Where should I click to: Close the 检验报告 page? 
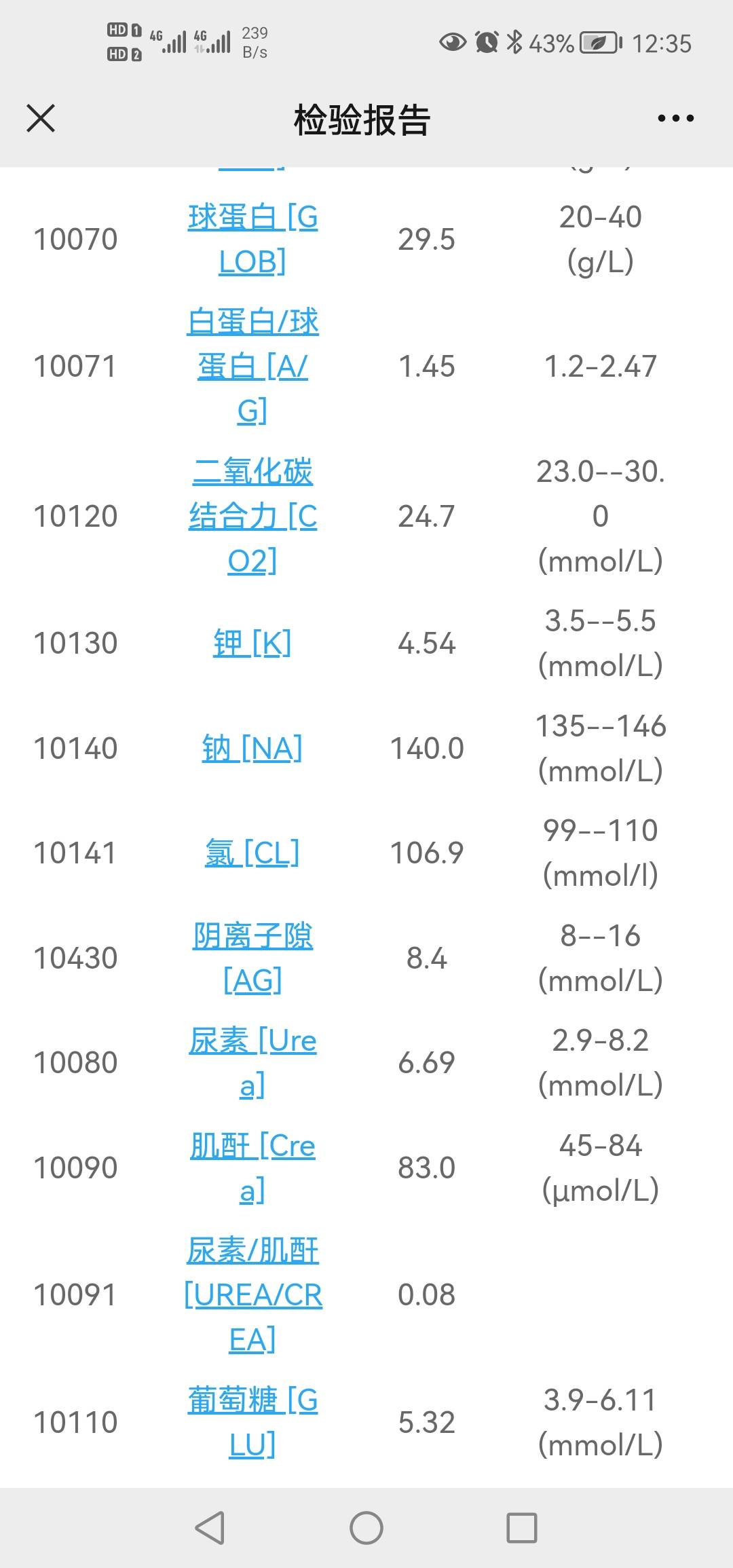click(x=40, y=117)
